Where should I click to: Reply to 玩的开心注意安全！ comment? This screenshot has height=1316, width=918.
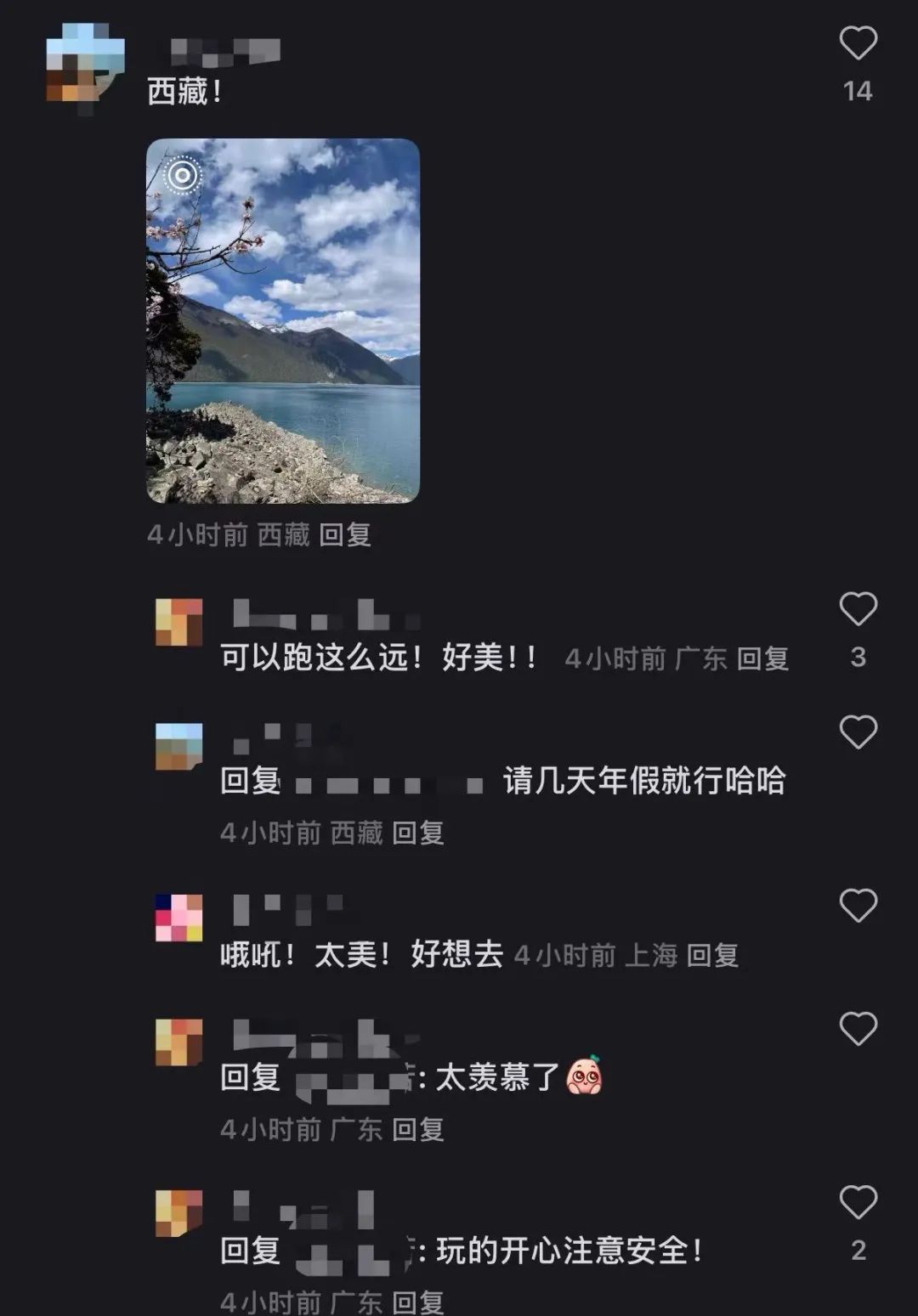pyautogui.click(x=417, y=1301)
